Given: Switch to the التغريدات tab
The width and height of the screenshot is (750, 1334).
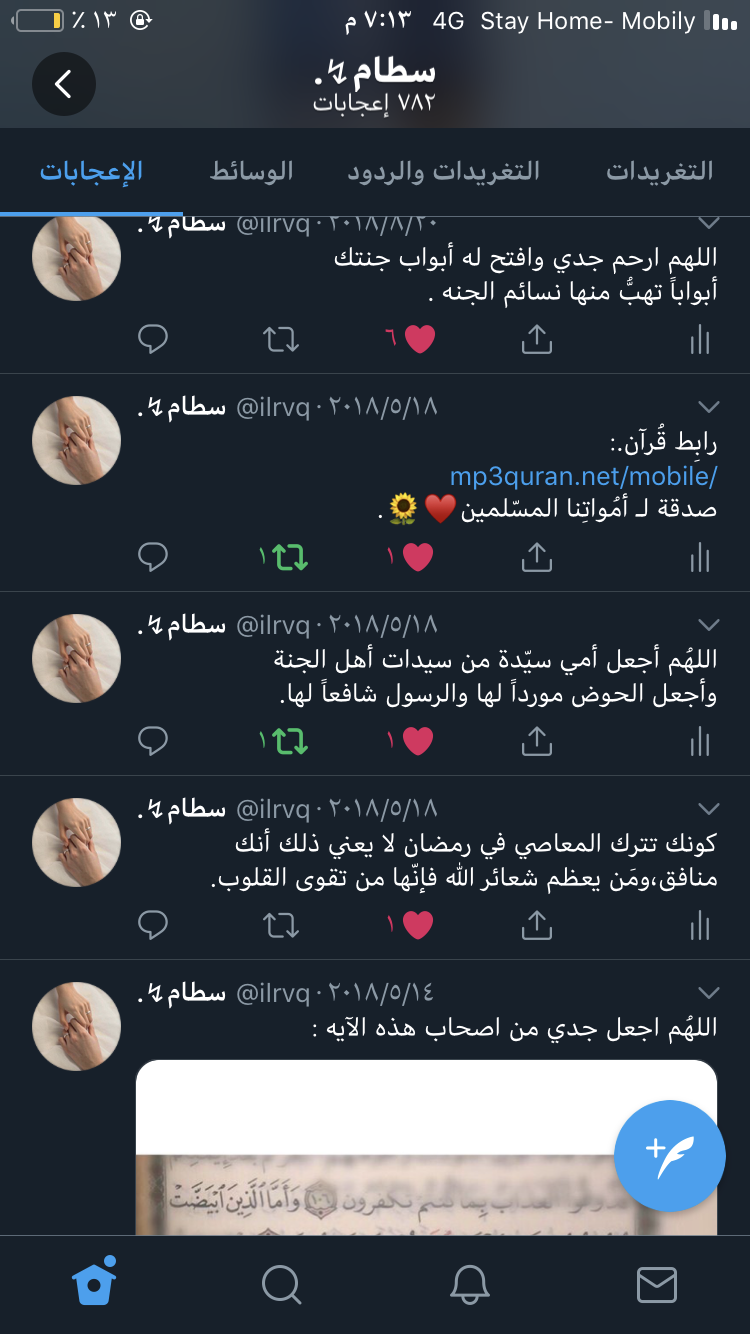Looking at the screenshot, I should click(x=659, y=171).
